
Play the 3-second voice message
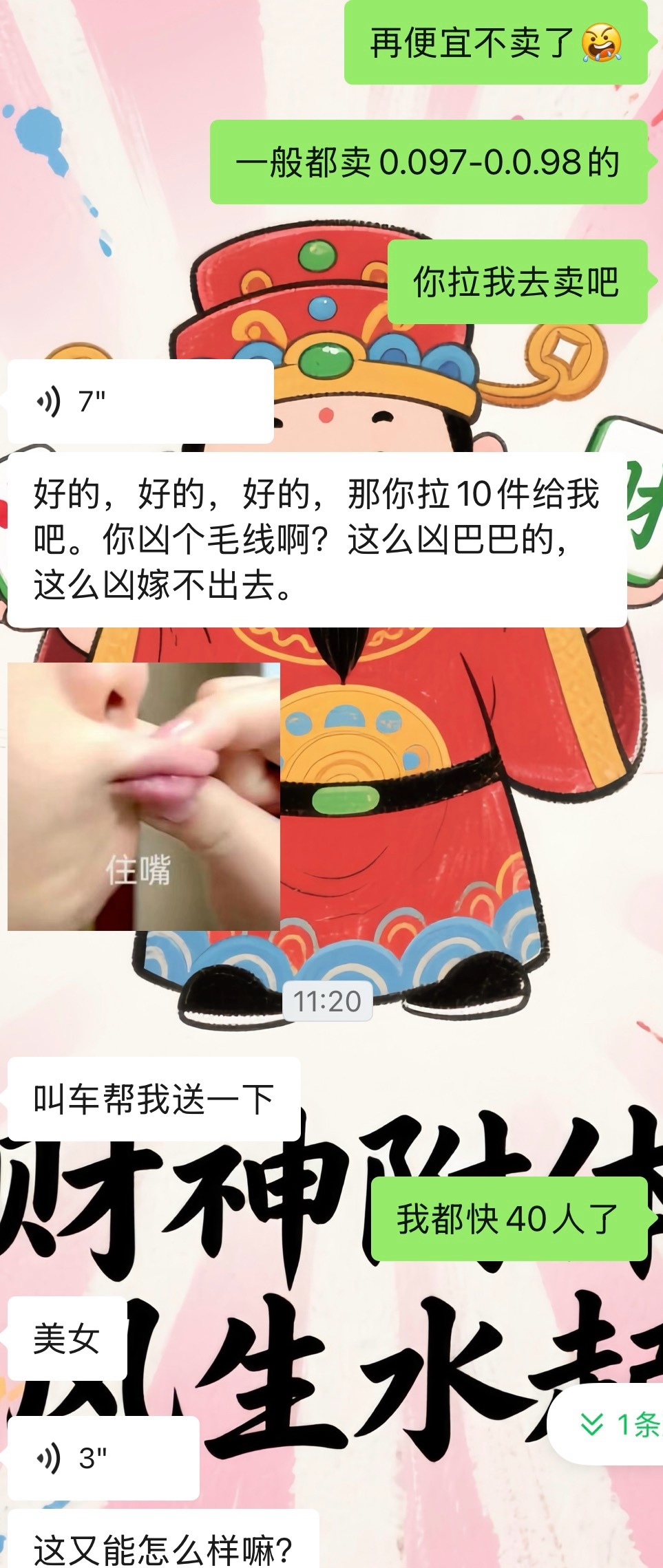click(x=103, y=1458)
